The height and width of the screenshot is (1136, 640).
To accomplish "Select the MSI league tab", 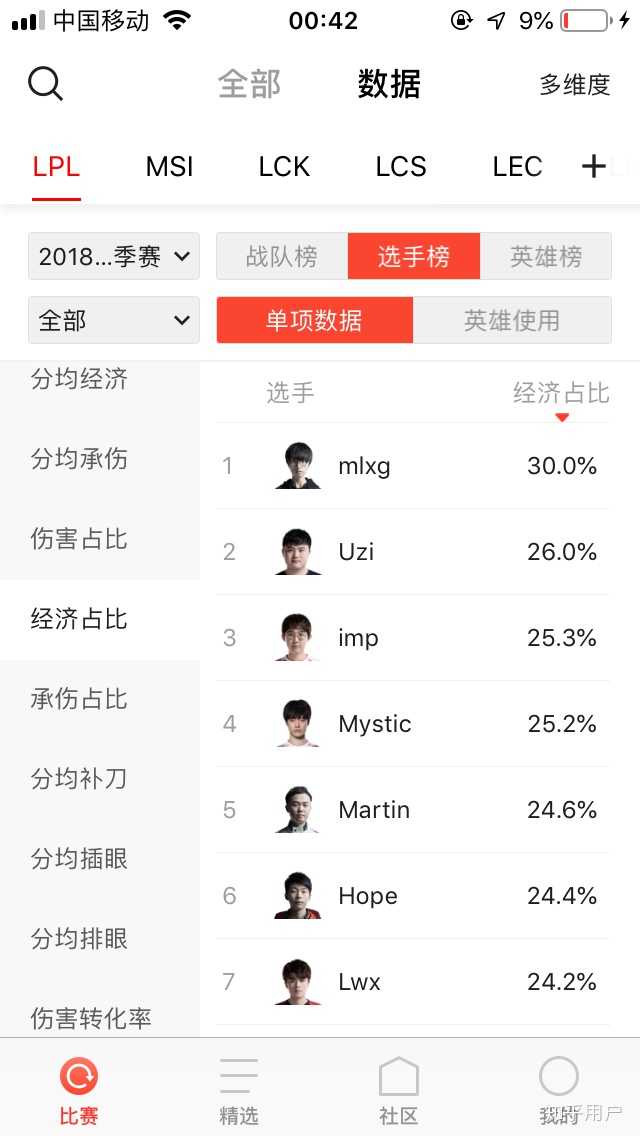I will coord(169,166).
